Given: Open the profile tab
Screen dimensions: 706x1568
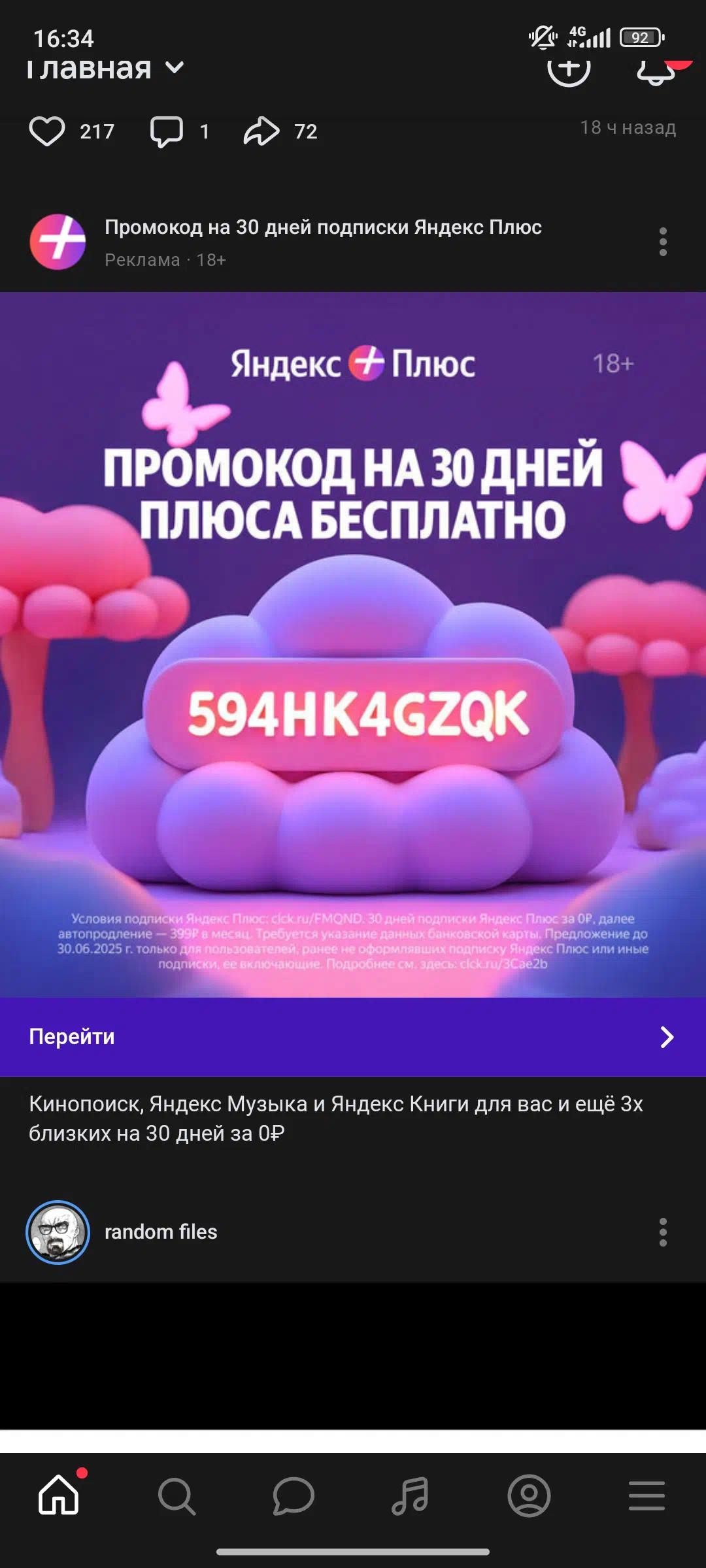Looking at the screenshot, I should [x=529, y=1495].
